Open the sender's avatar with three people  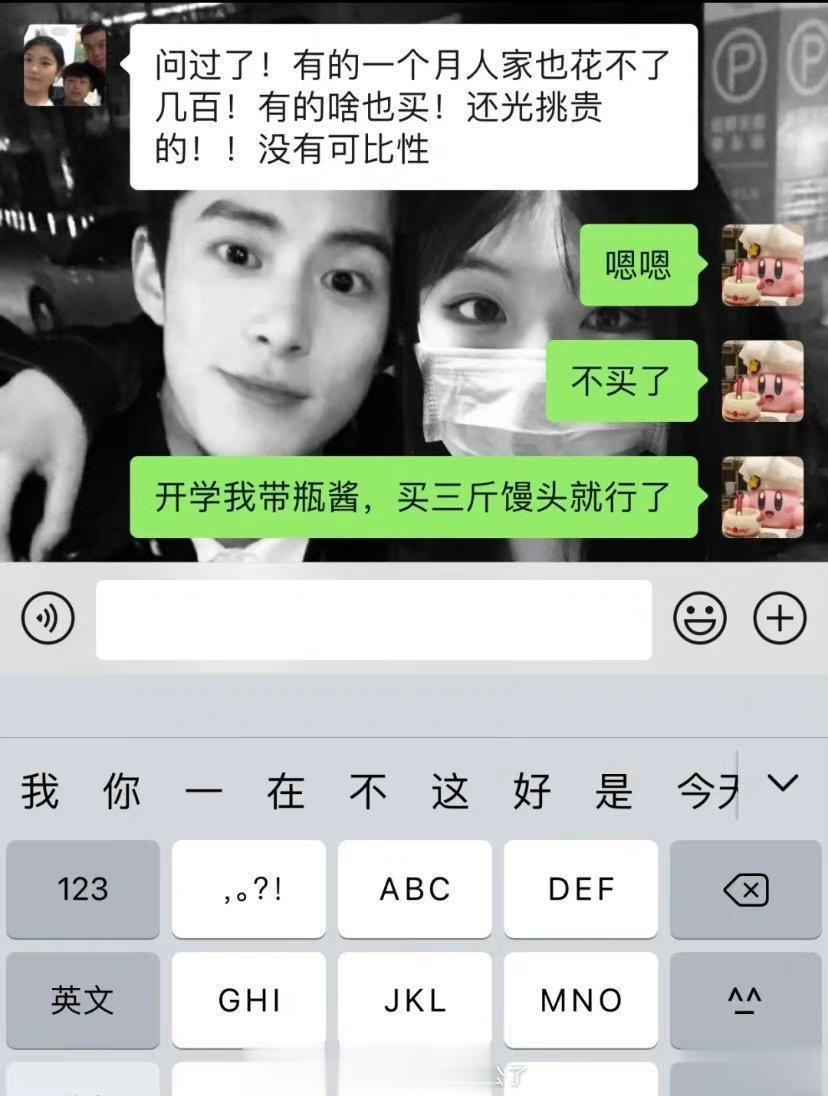(65, 64)
